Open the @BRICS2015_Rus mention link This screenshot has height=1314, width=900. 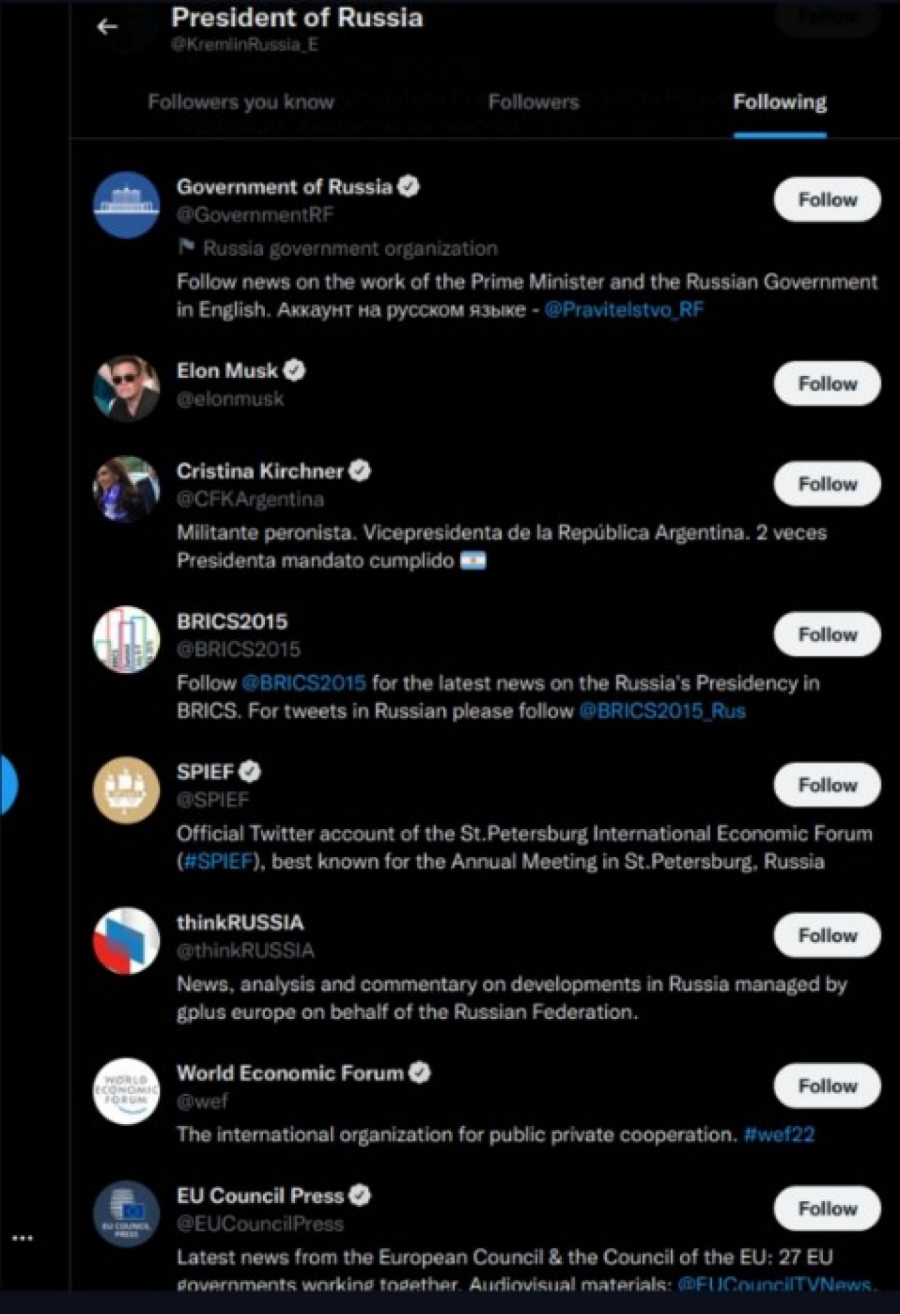tap(662, 712)
